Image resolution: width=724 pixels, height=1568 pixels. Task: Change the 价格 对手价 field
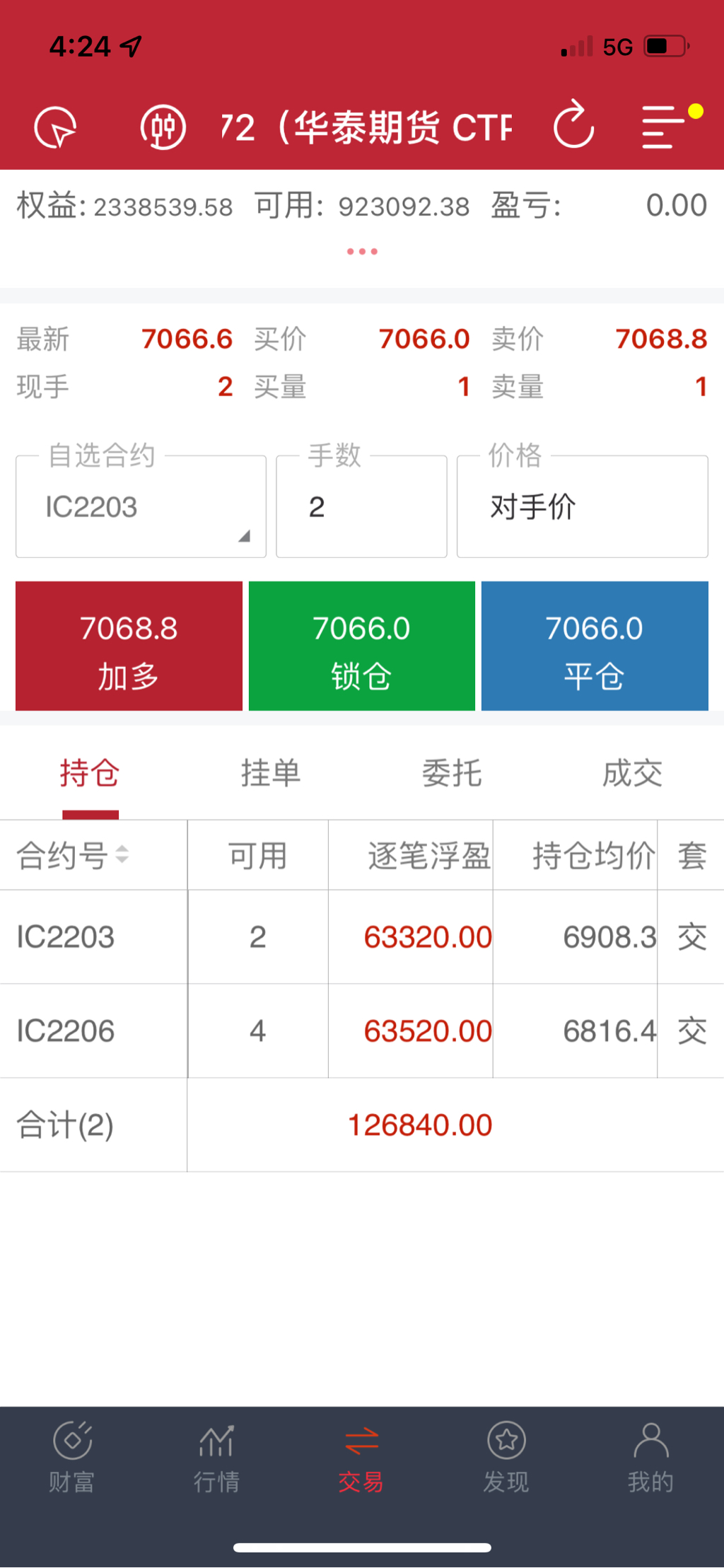582,507
